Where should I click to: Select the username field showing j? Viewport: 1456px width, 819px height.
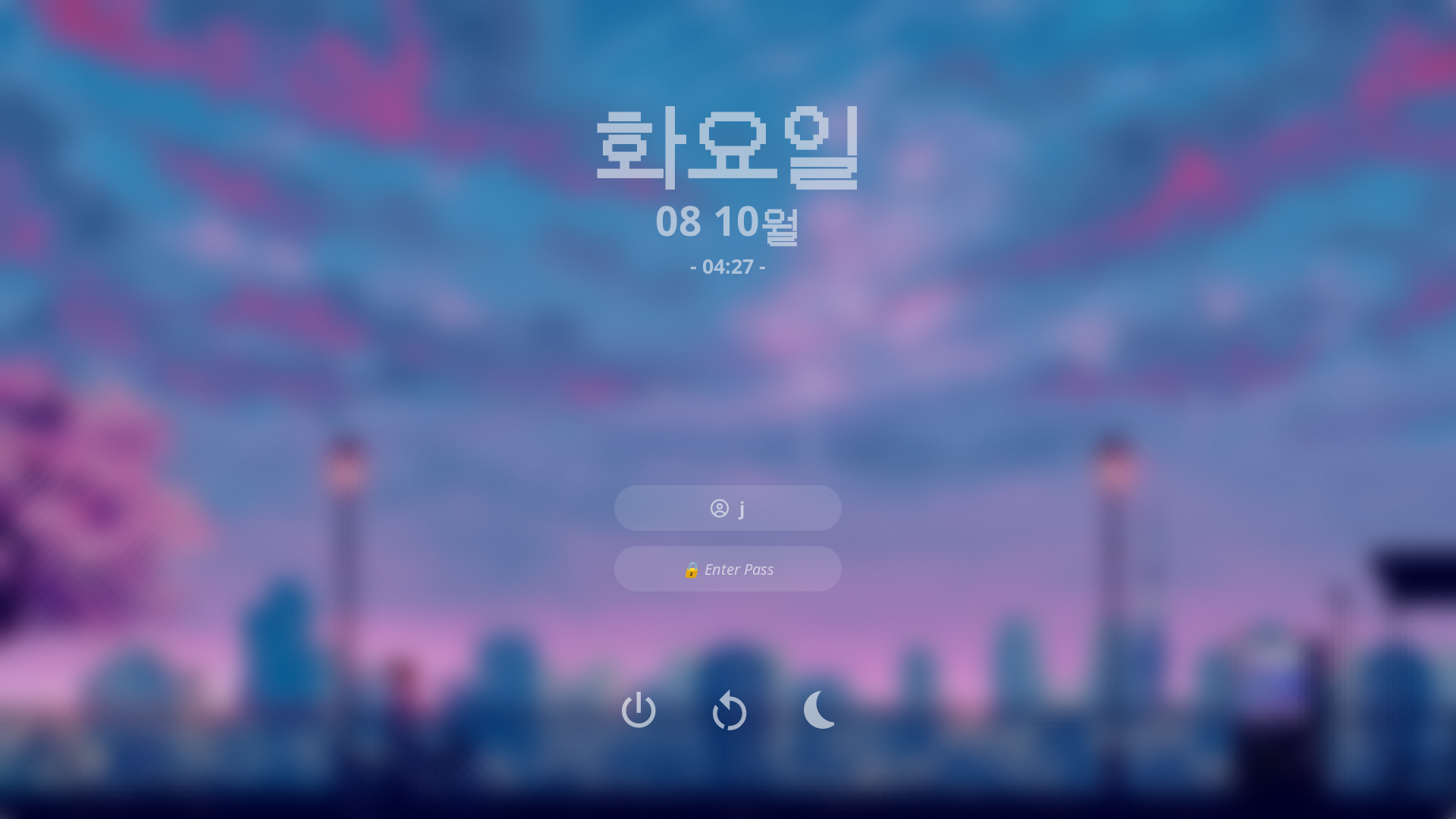pyautogui.click(x=727, y=508)
